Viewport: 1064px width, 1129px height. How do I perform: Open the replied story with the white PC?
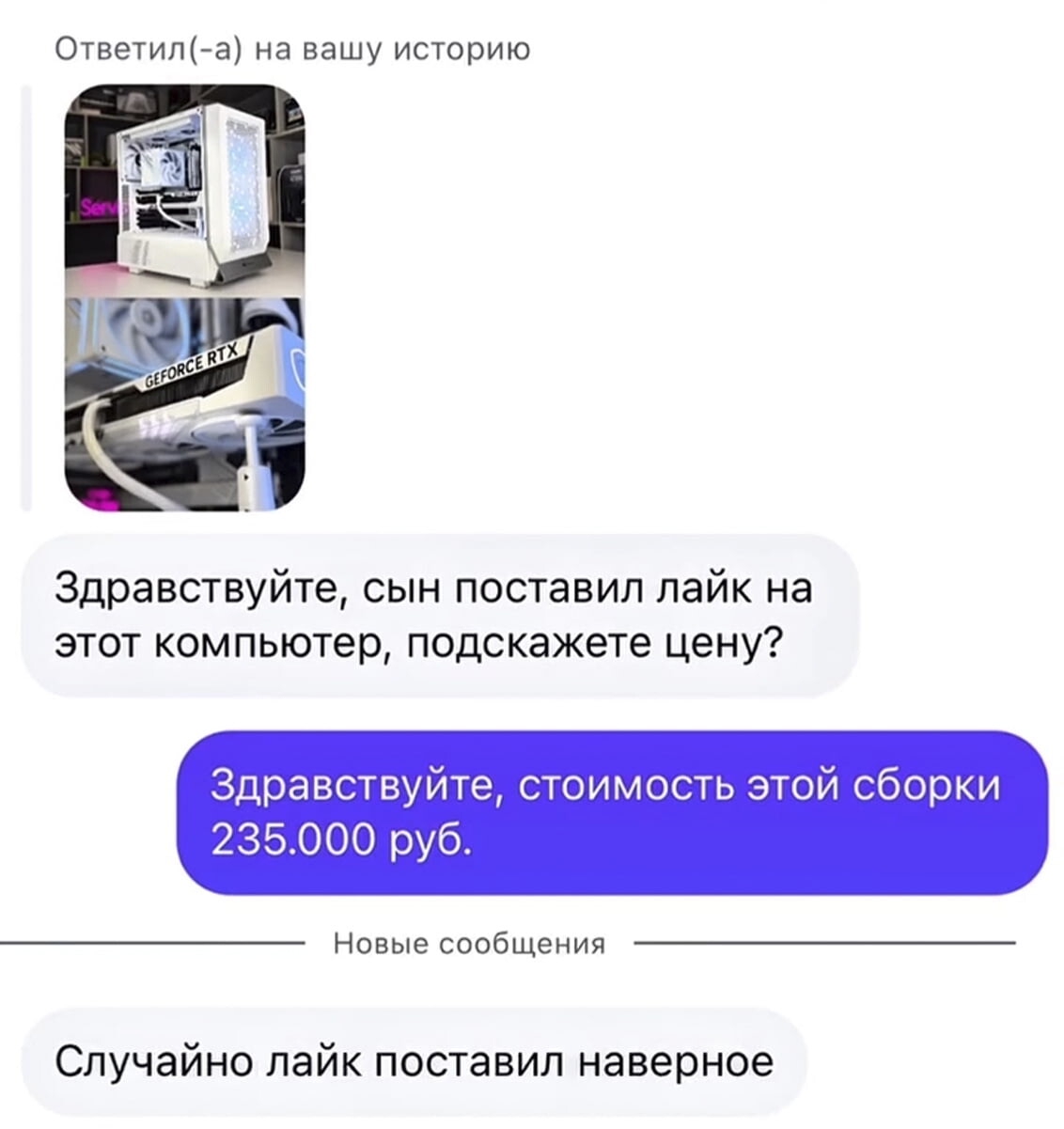click(x=184, y=296)
